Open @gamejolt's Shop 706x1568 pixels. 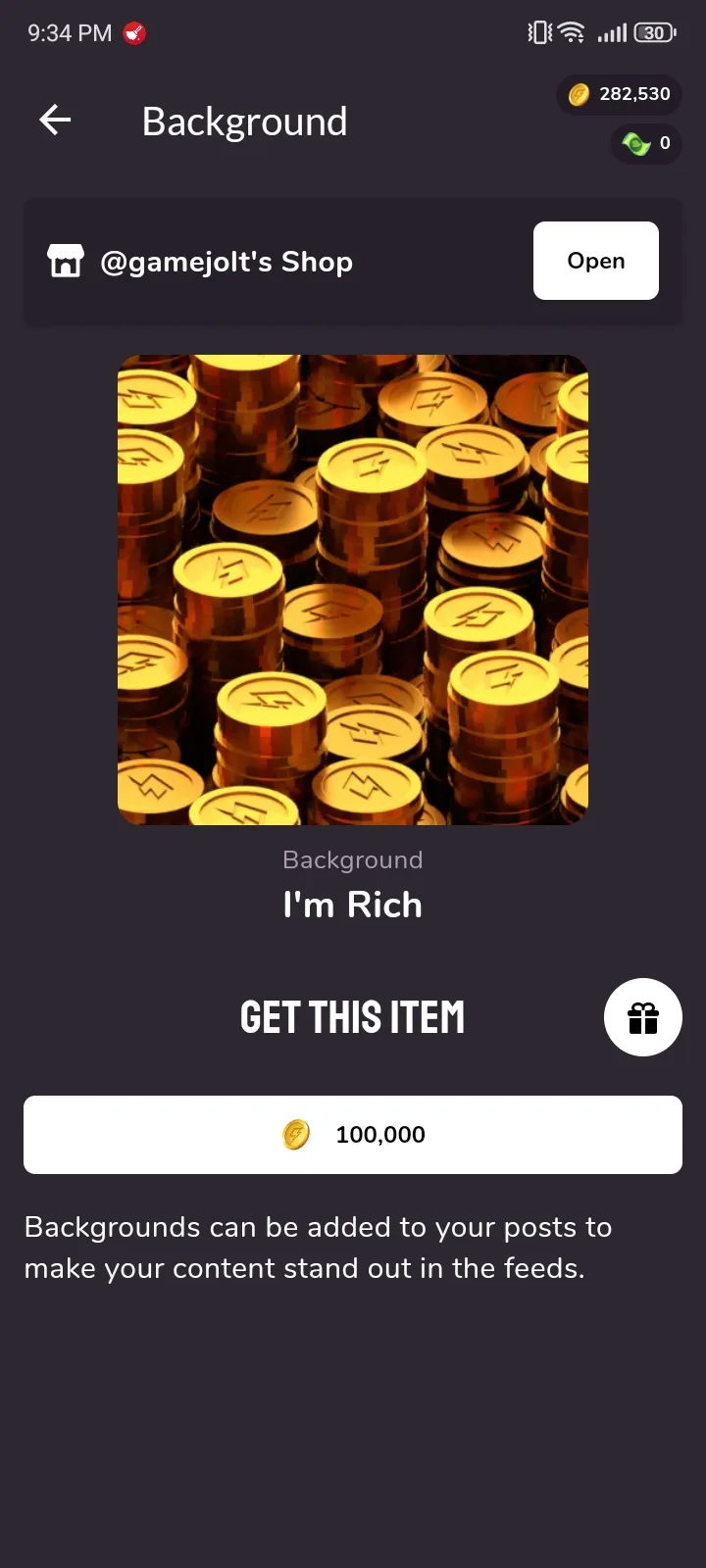[x=595, y=261]
